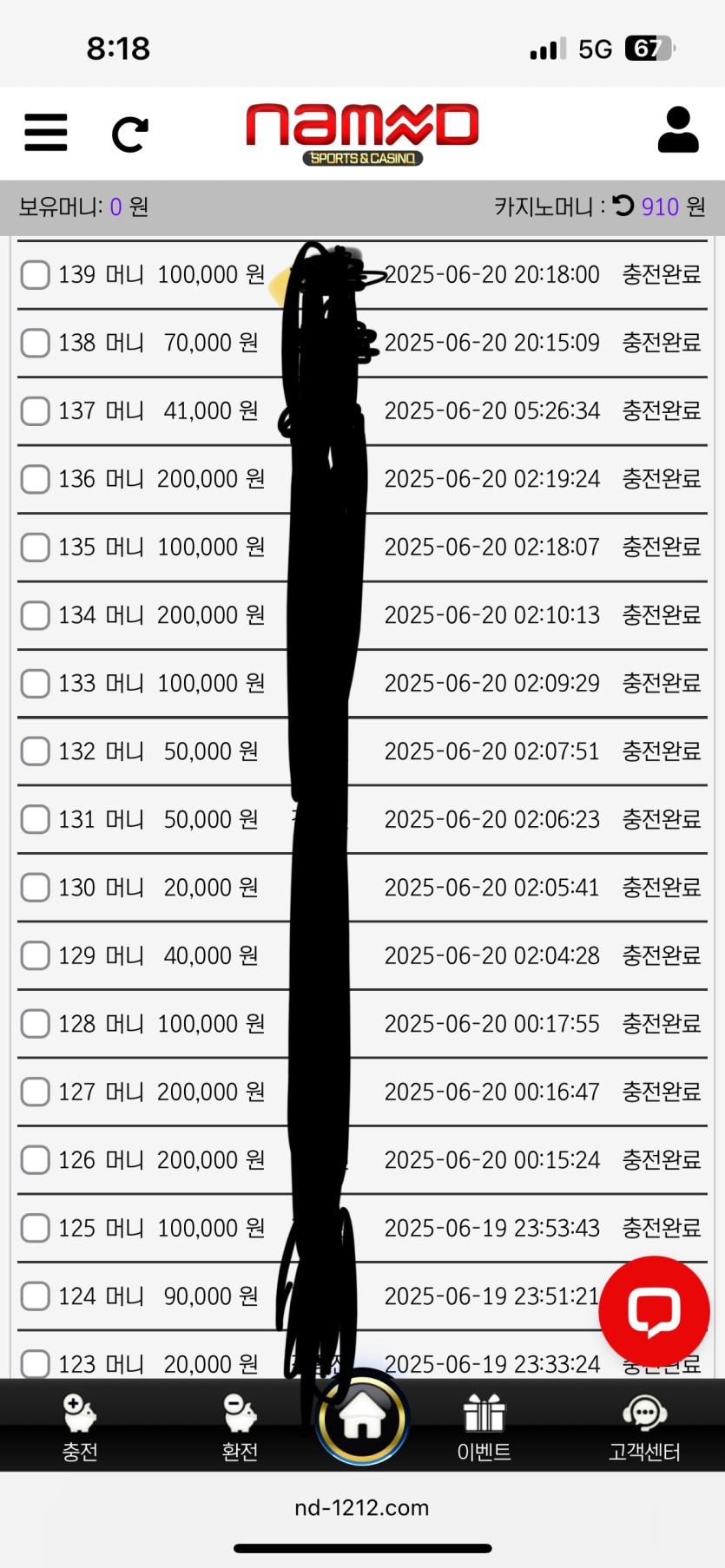Refresh the casino money balance
This screenshot has height=1568, width=725.
pyautogui.click(x=623, y=206)
